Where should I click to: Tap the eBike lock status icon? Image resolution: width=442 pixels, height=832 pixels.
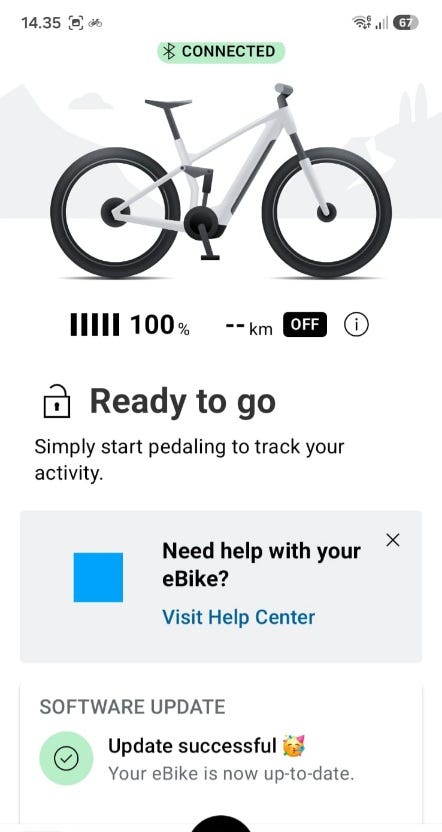(x=56, y=401)
